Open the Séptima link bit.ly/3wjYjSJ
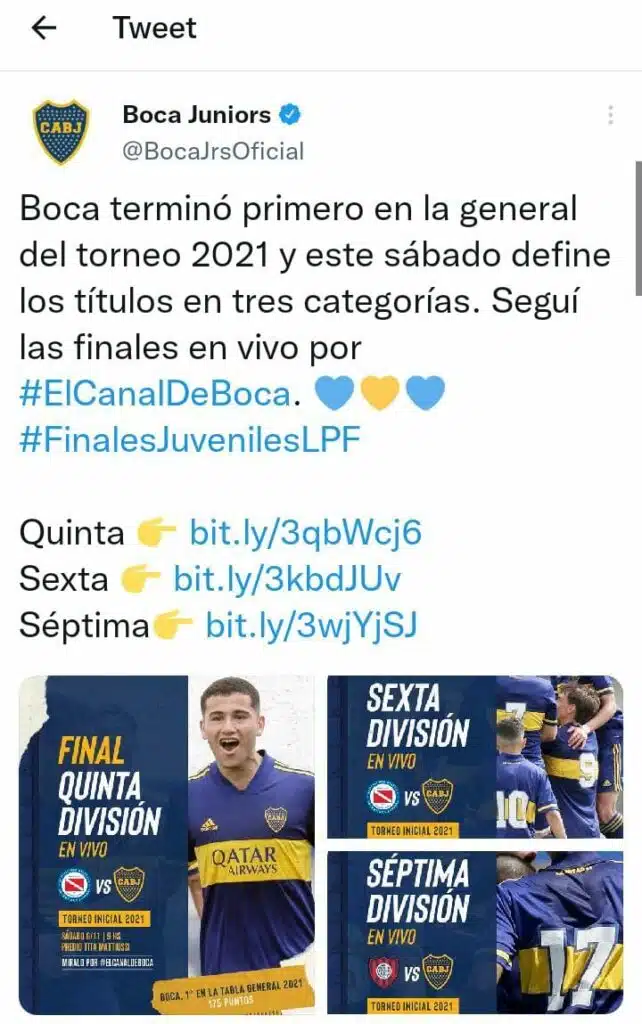This screenshot has width=642, height=1024. point(311,625)
